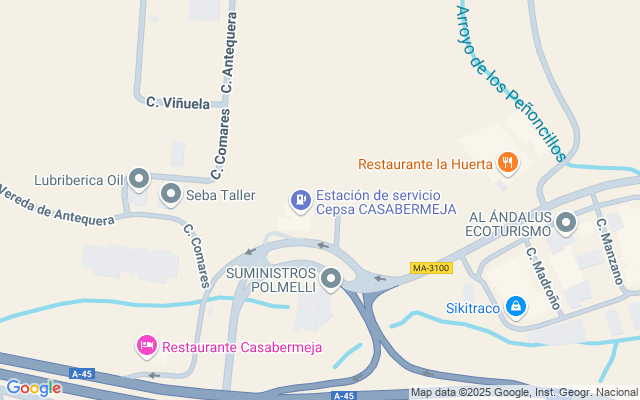Tap the Restaurante la Huerta pin
Screen dimensions: 640x400
pos(508,163)
